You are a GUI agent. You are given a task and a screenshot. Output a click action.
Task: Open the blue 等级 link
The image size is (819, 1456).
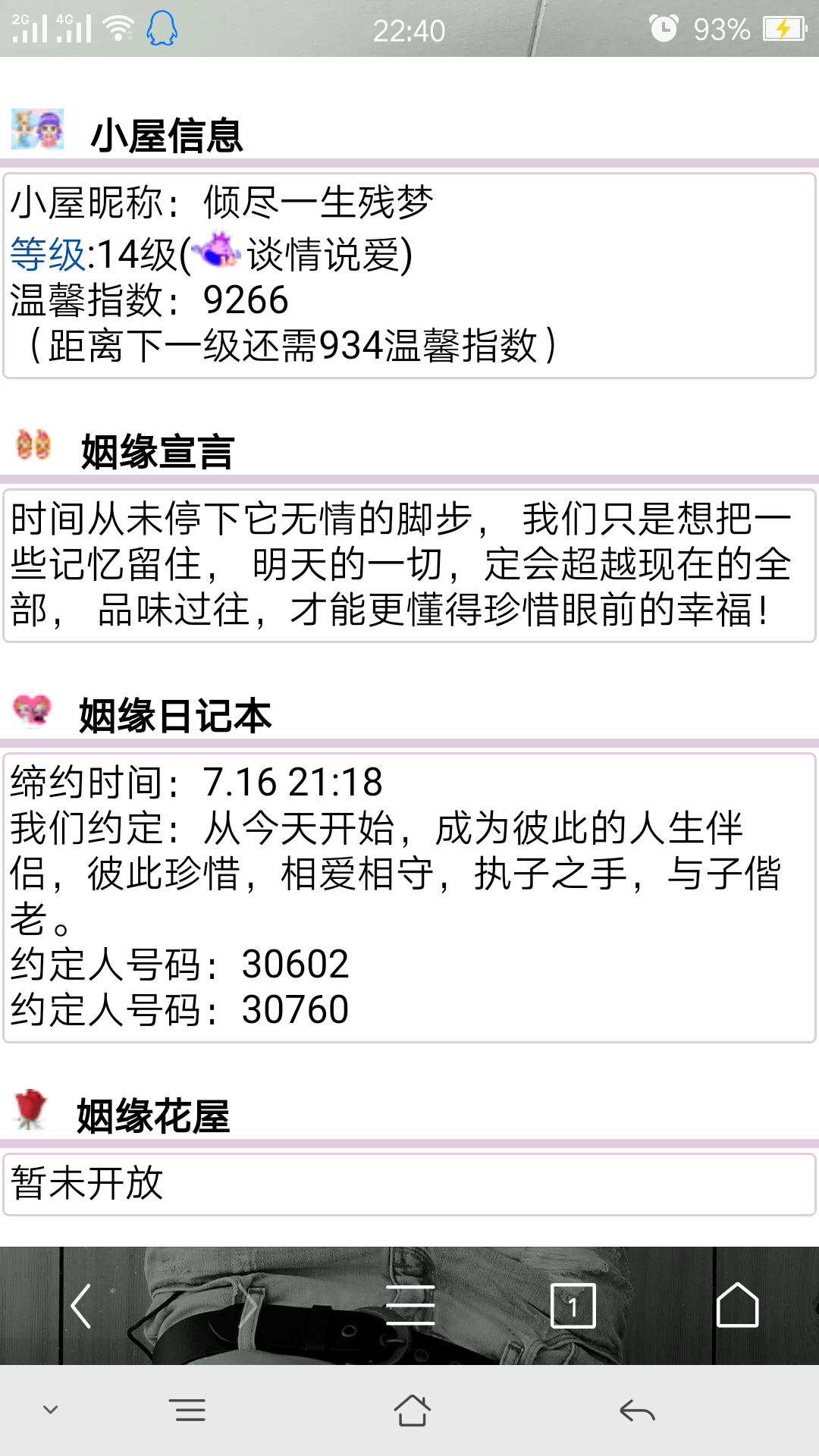tap(47, 254)
